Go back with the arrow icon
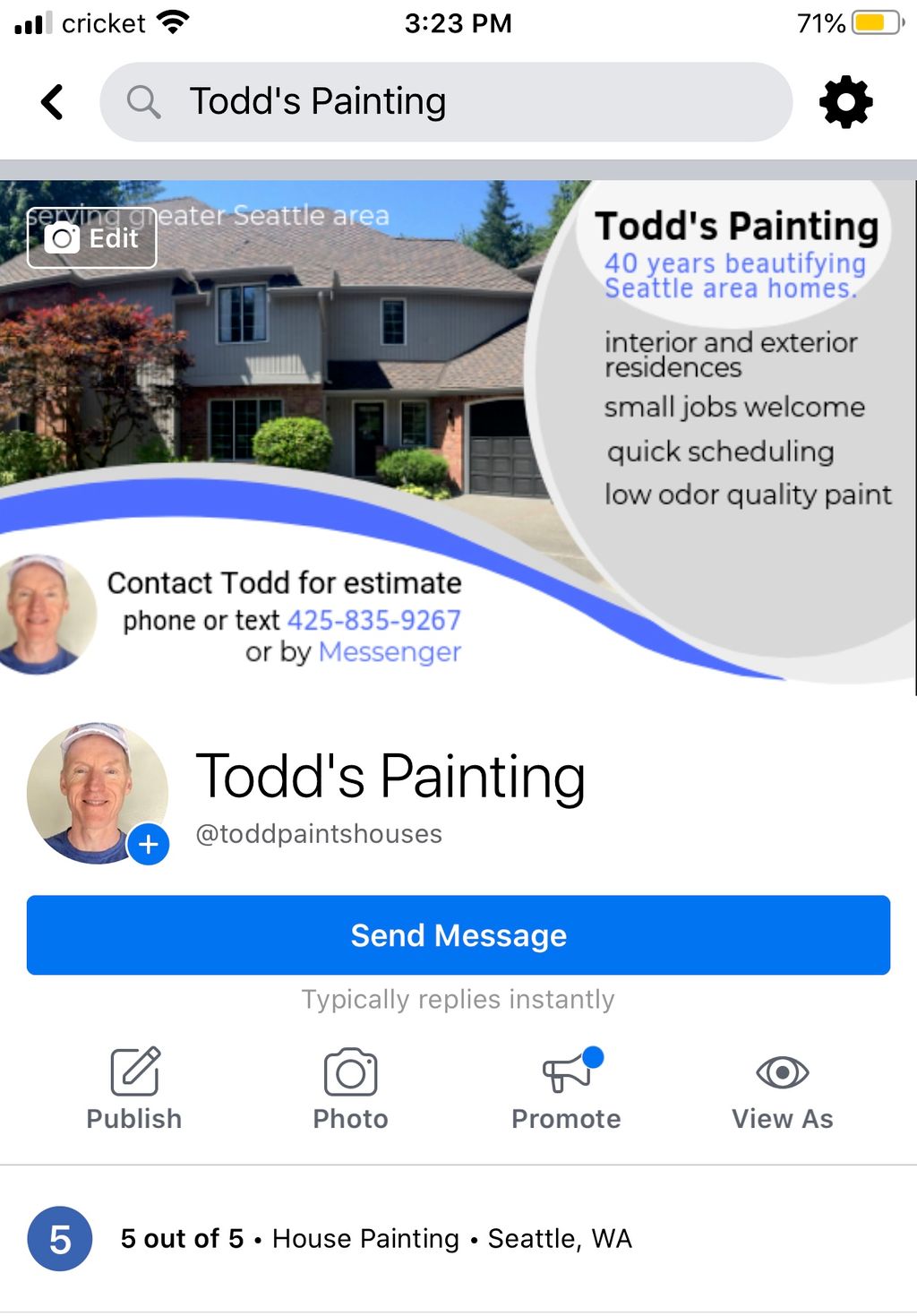Image resolution: width=917 pixels, height=1316 pixels. click(x=53, y=102)
